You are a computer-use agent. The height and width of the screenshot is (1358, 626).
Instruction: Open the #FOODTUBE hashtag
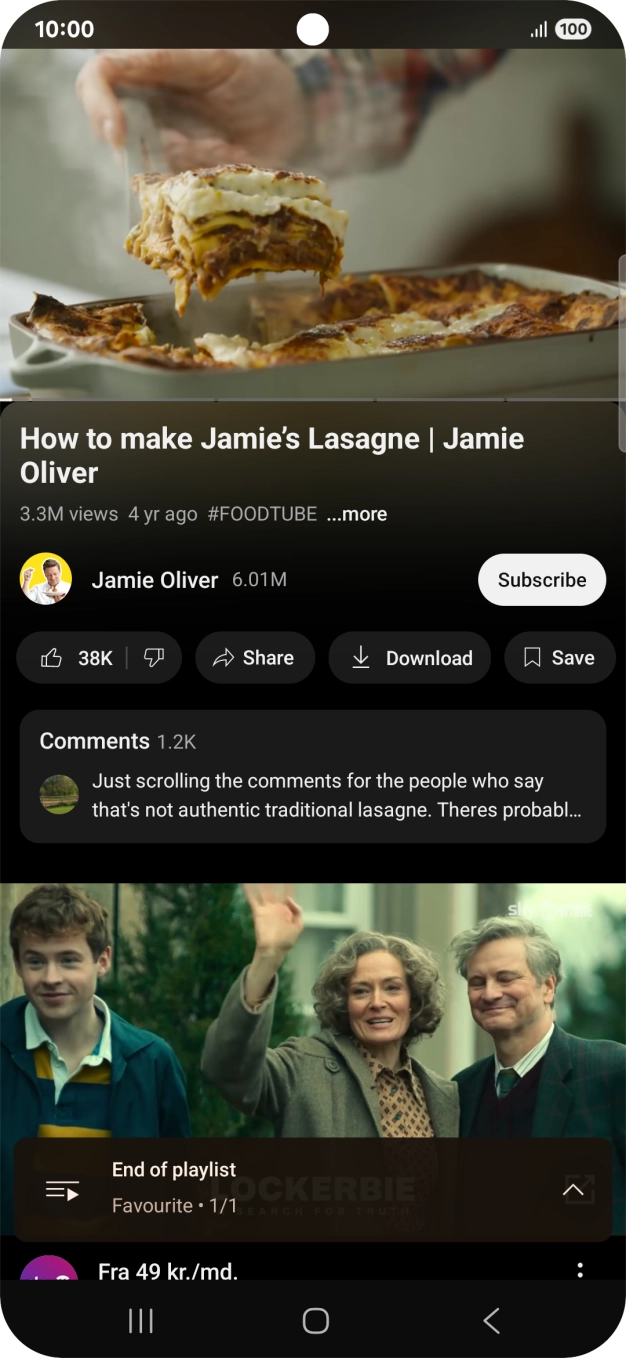pos(262,514)
